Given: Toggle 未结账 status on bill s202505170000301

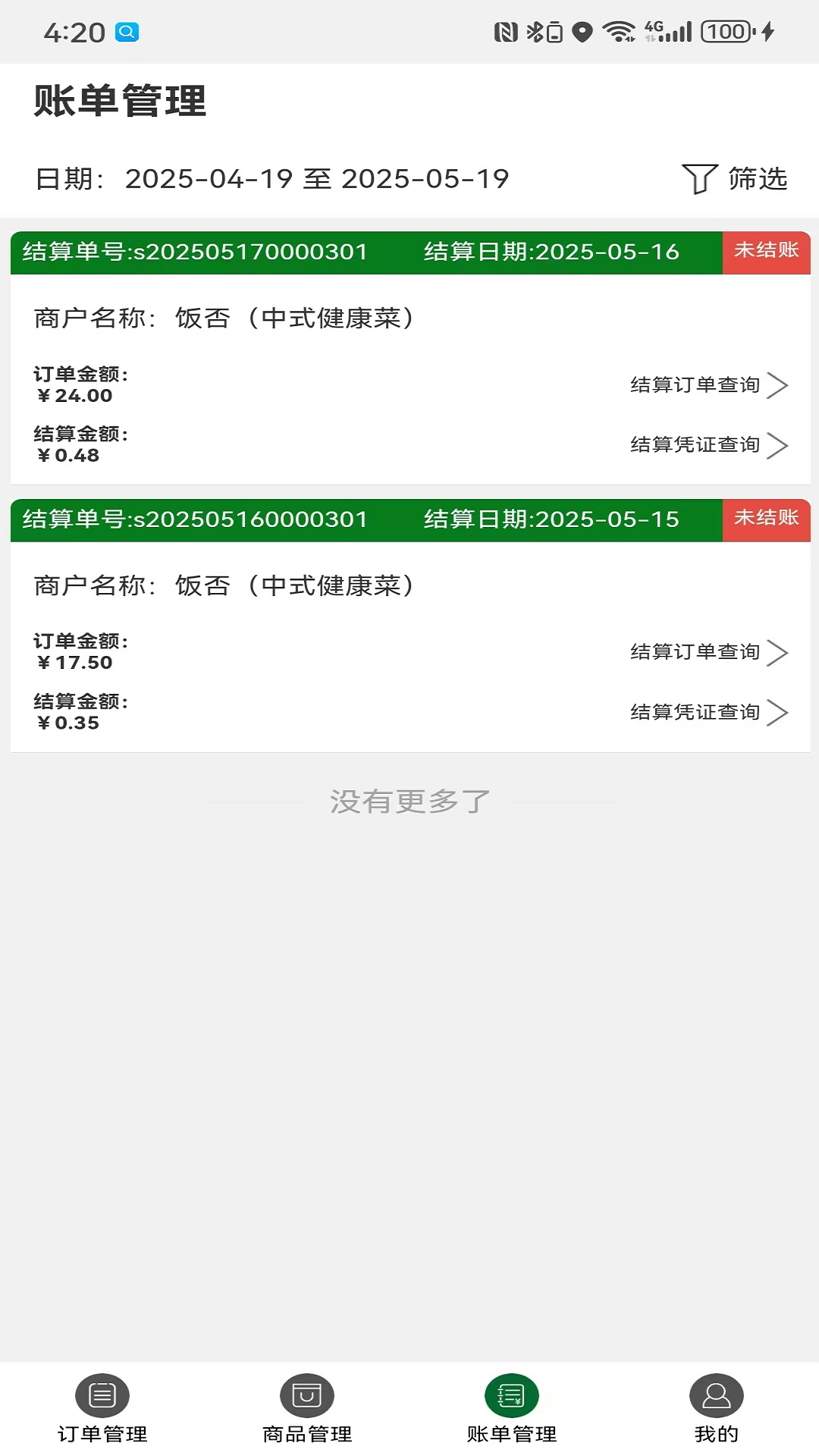Looking at the screenshot, I should 766,251.
